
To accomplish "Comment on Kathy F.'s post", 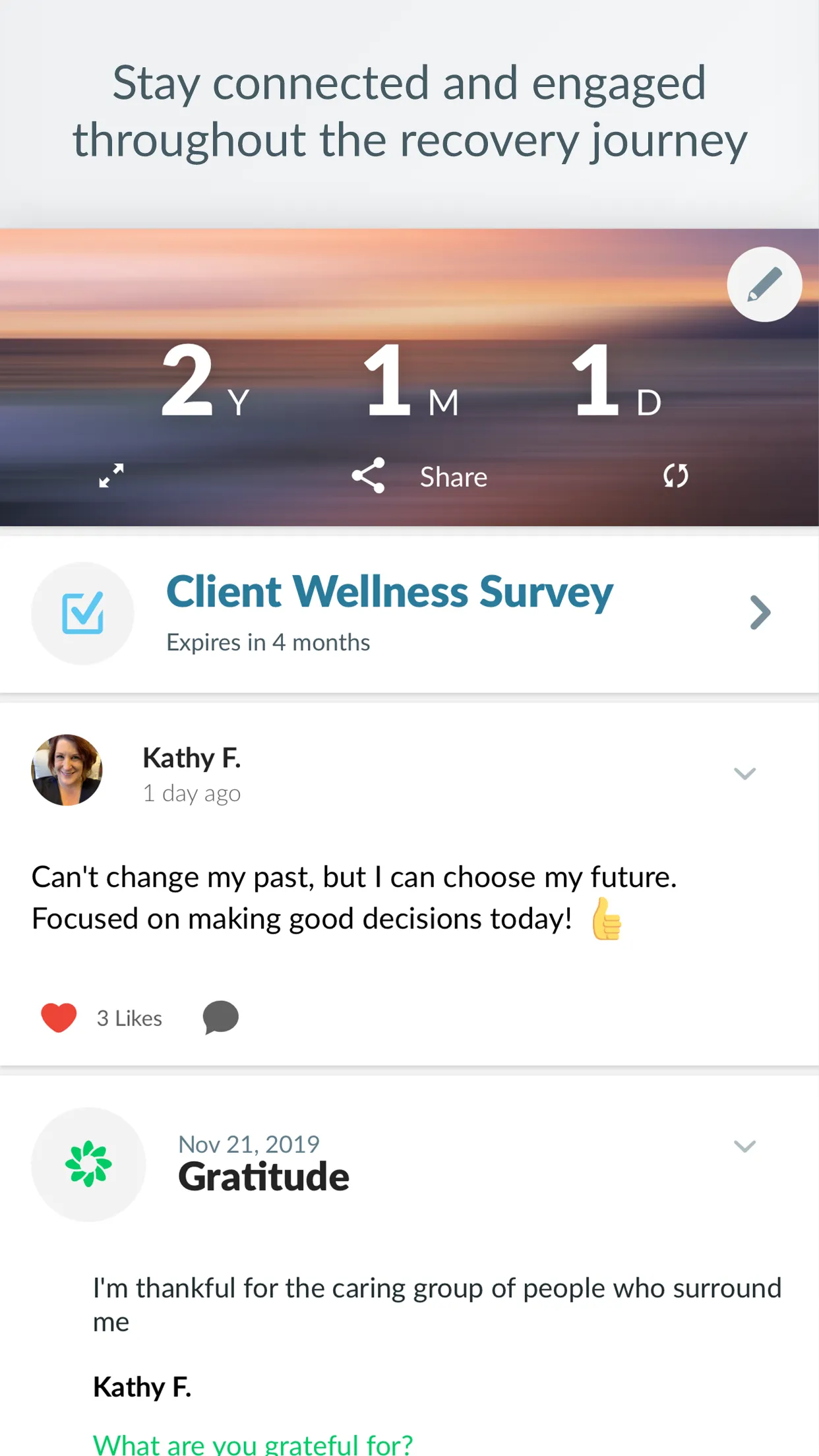I will [x=220, y=1017].
